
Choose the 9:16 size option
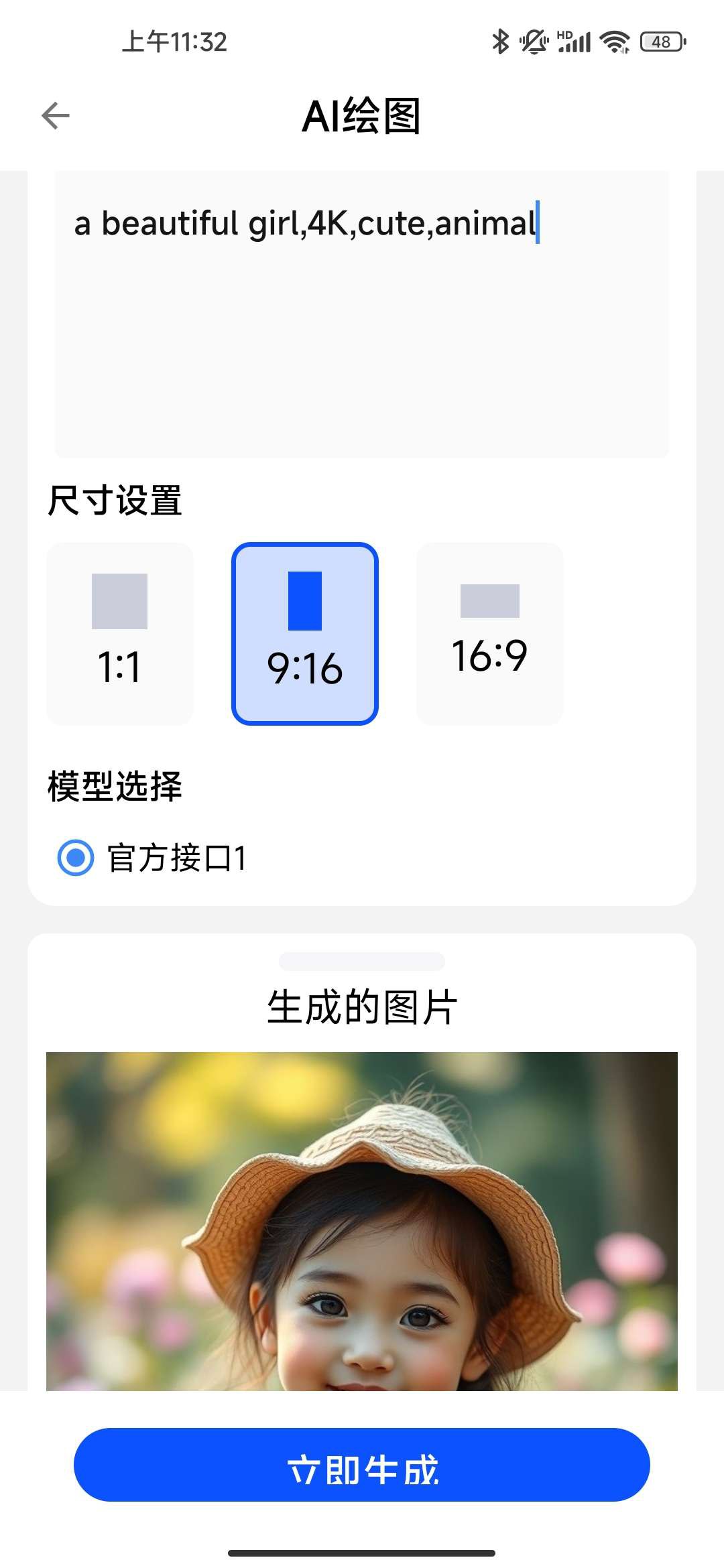click(x=305, y=633)
